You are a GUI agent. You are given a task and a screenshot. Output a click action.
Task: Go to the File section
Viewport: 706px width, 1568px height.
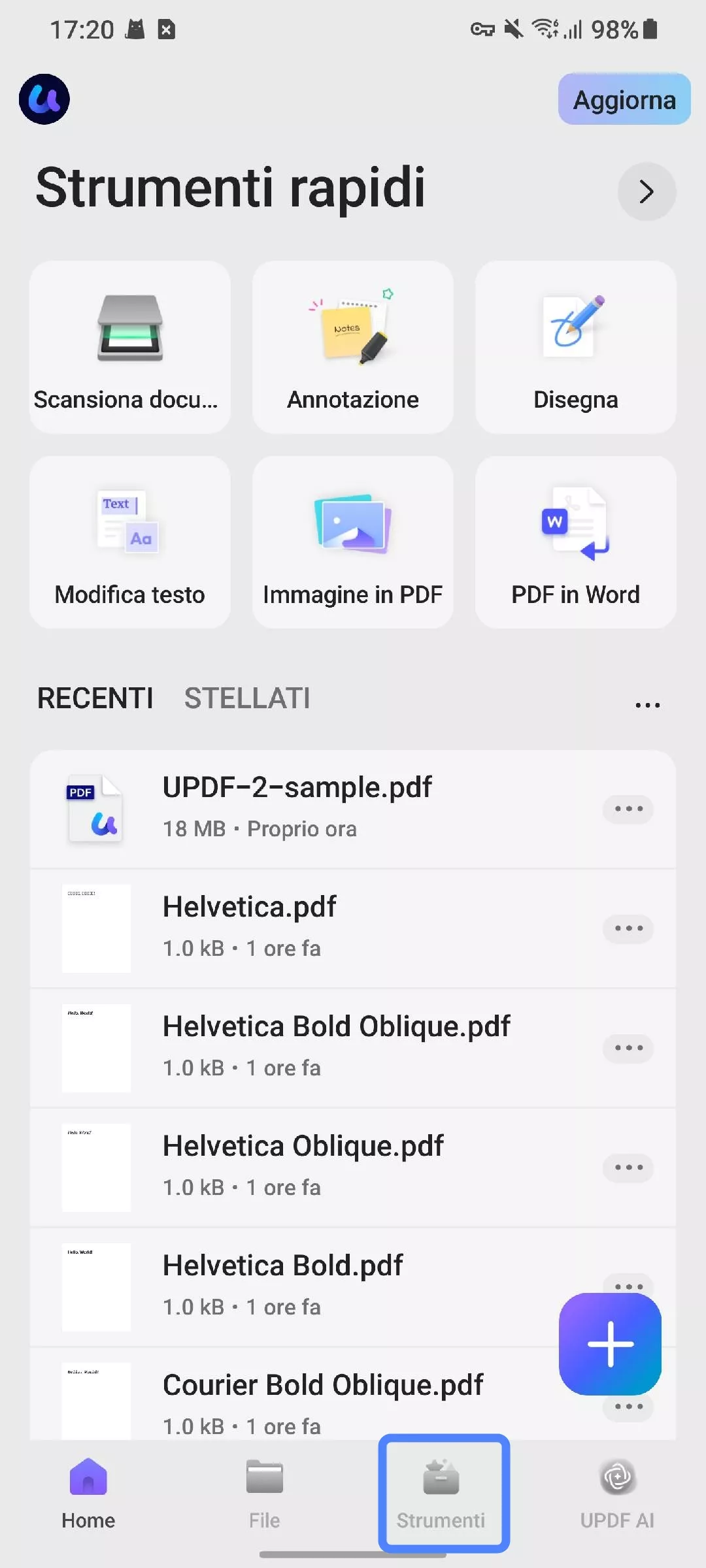(x=264, y=1496)
